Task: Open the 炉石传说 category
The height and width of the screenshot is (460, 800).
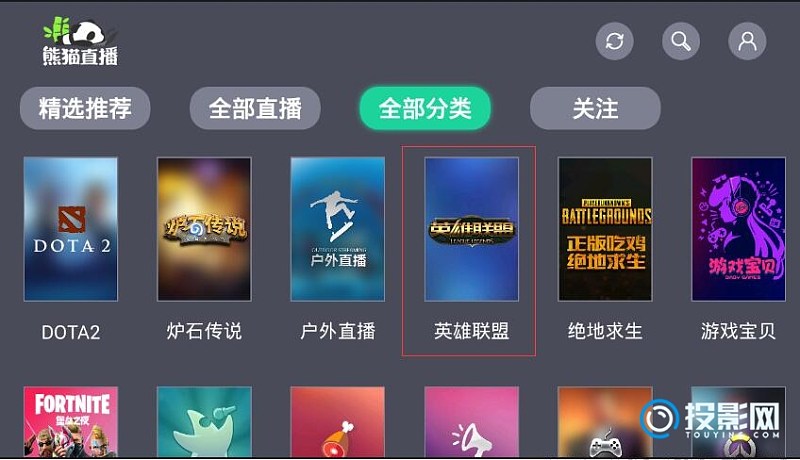Action: click(x=204, y=229)
